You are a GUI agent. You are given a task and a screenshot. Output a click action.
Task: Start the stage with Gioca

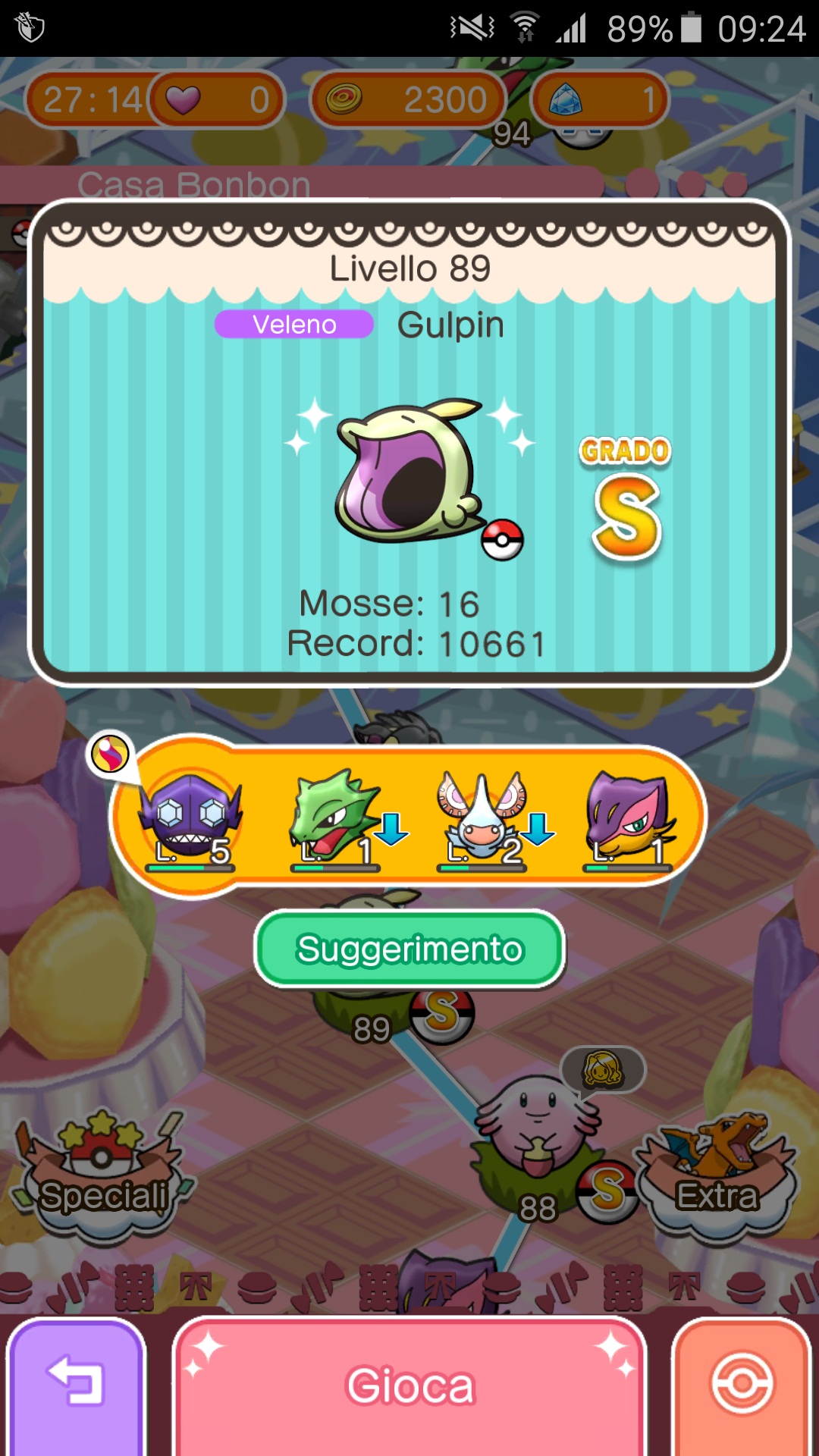(x=409, y=1386)
